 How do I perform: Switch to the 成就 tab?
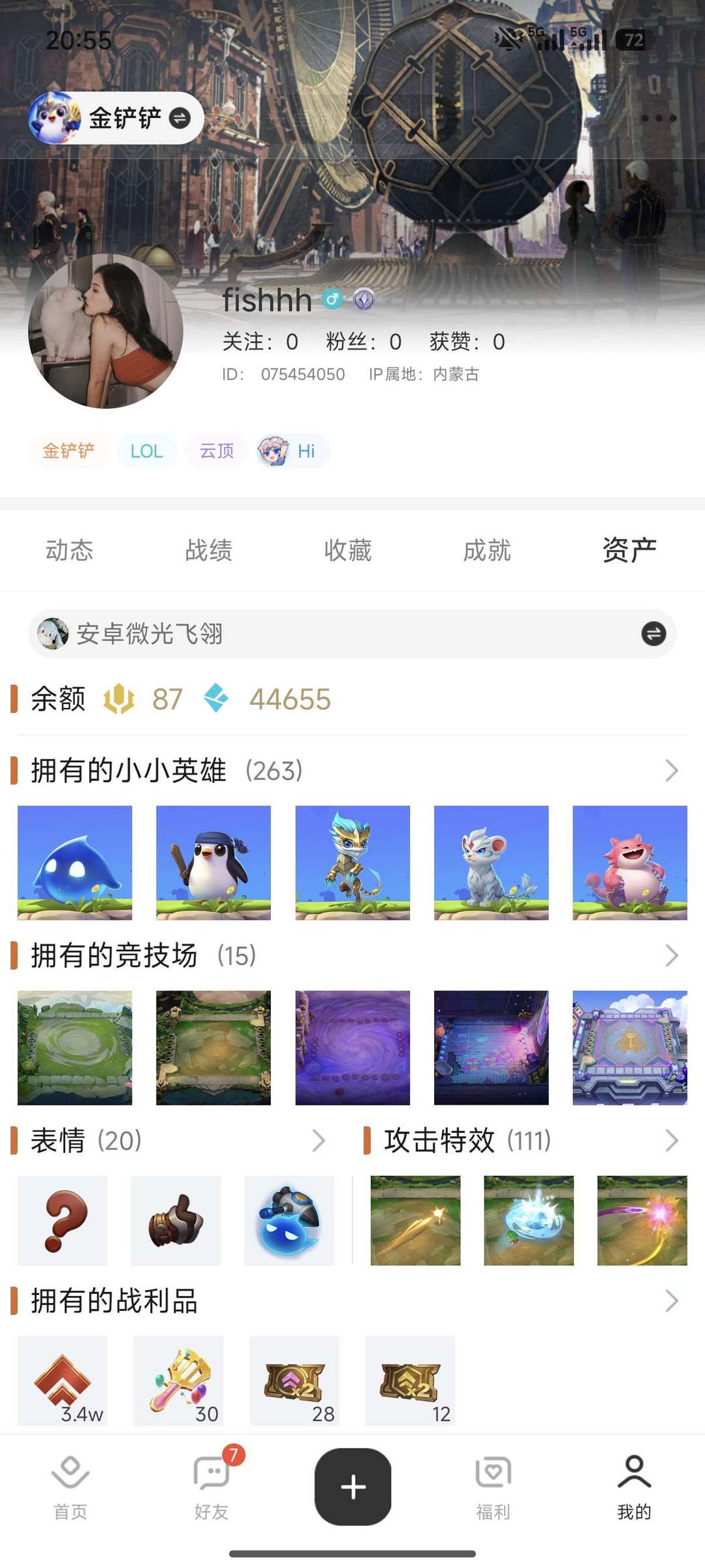pyautogui.click(x=487, y=550)
